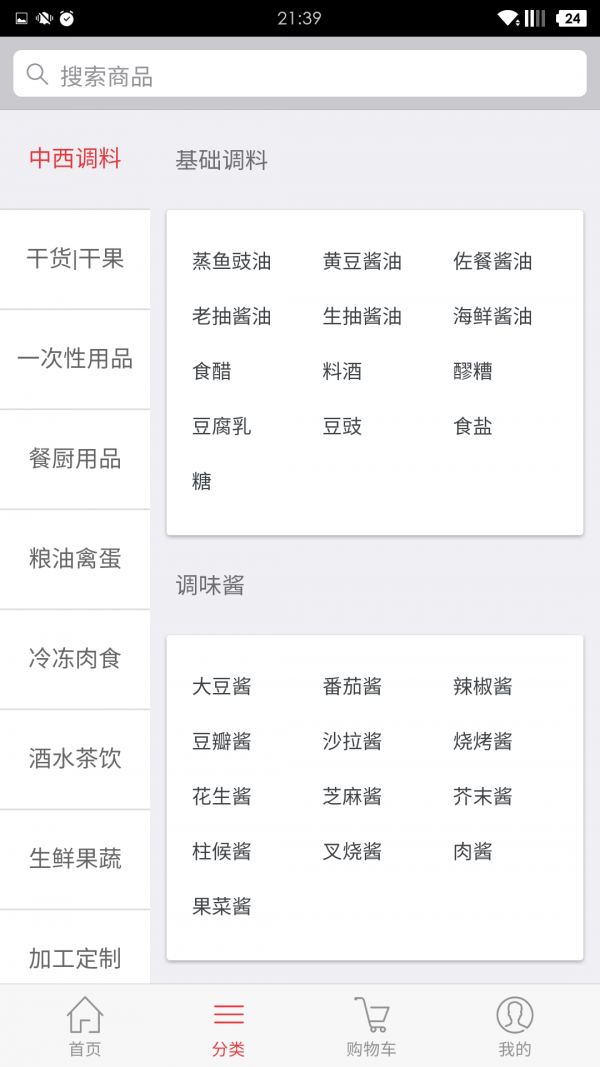
Task: Open 酒水茶饮 category
Action: pyautogui.click(x=75, y=759)
